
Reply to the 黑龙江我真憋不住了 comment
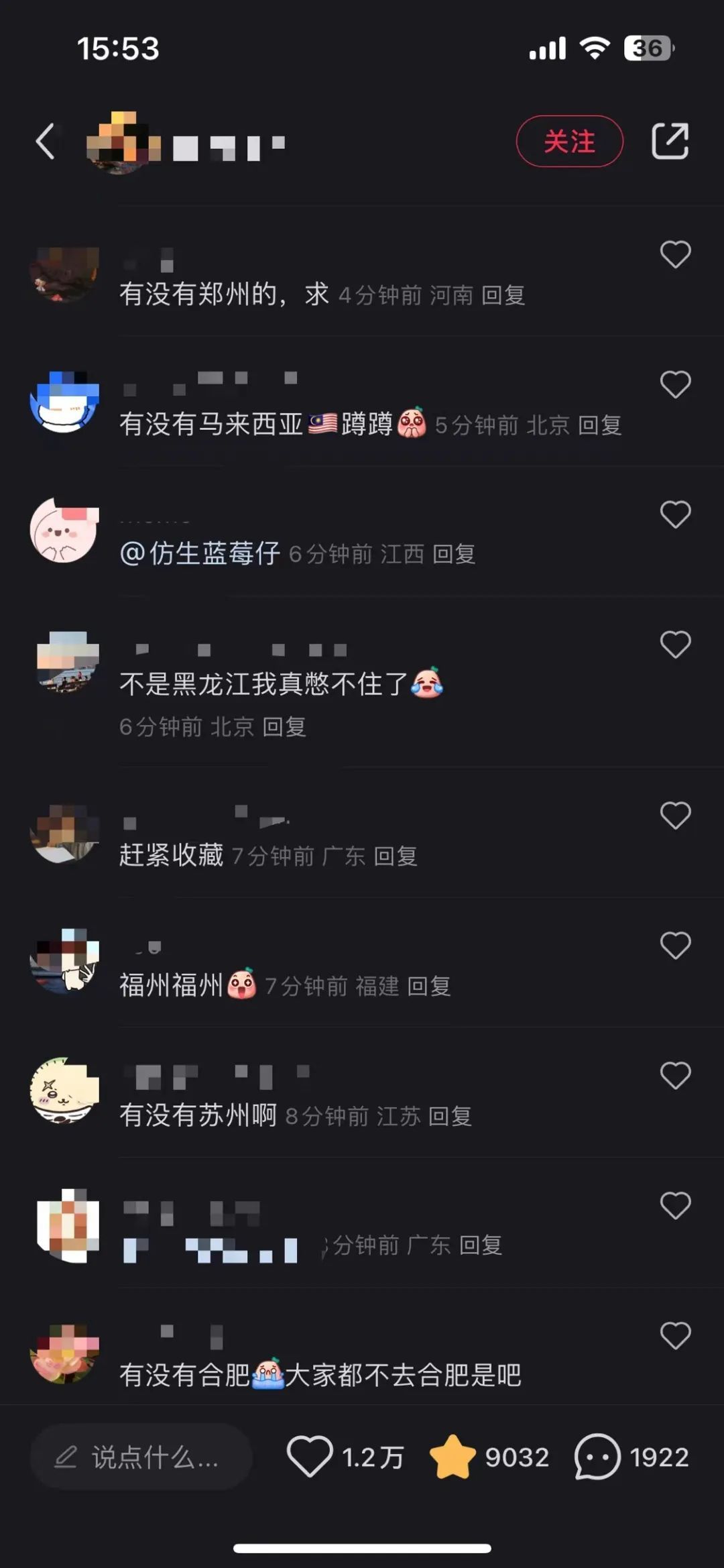point(284,727)
